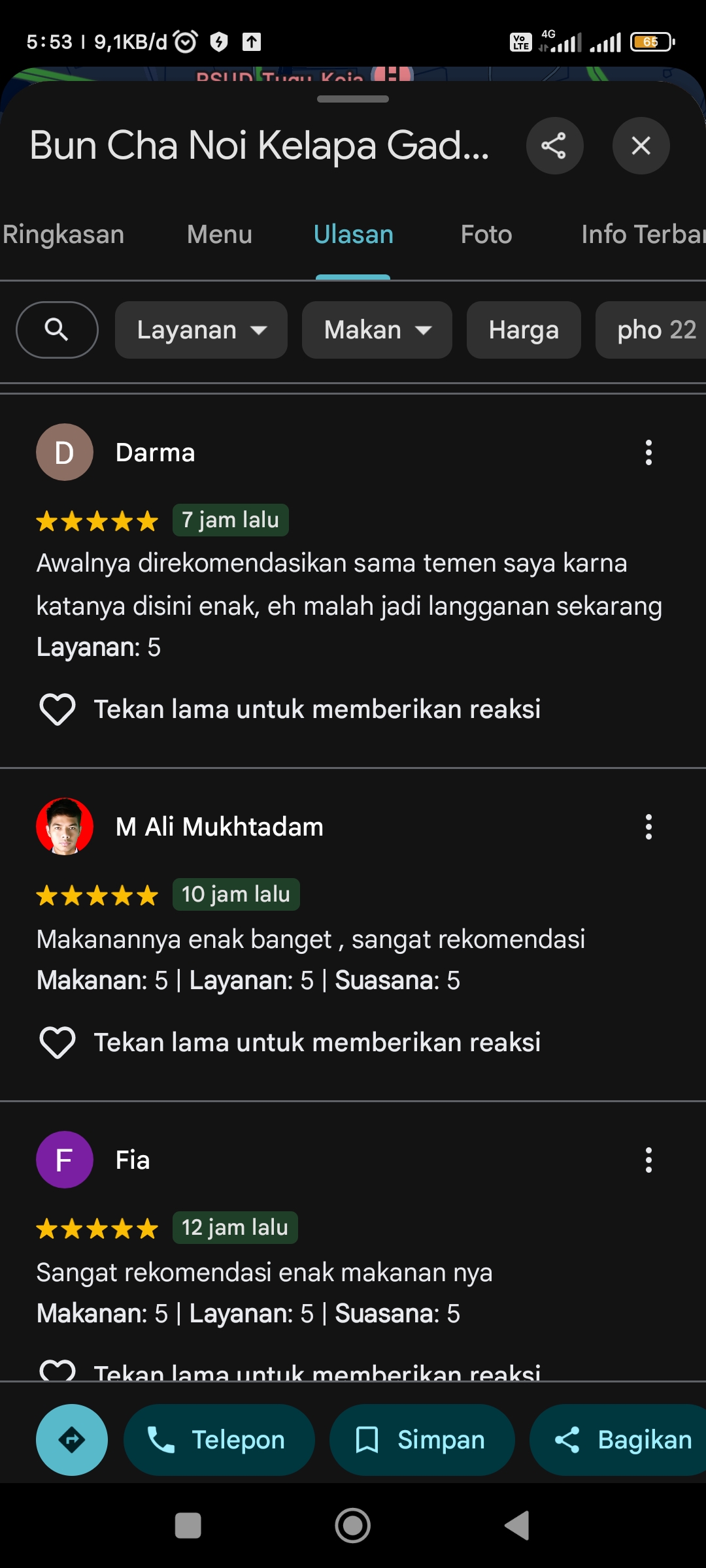Switch to the Ringkasan tab

click(63, 235)
